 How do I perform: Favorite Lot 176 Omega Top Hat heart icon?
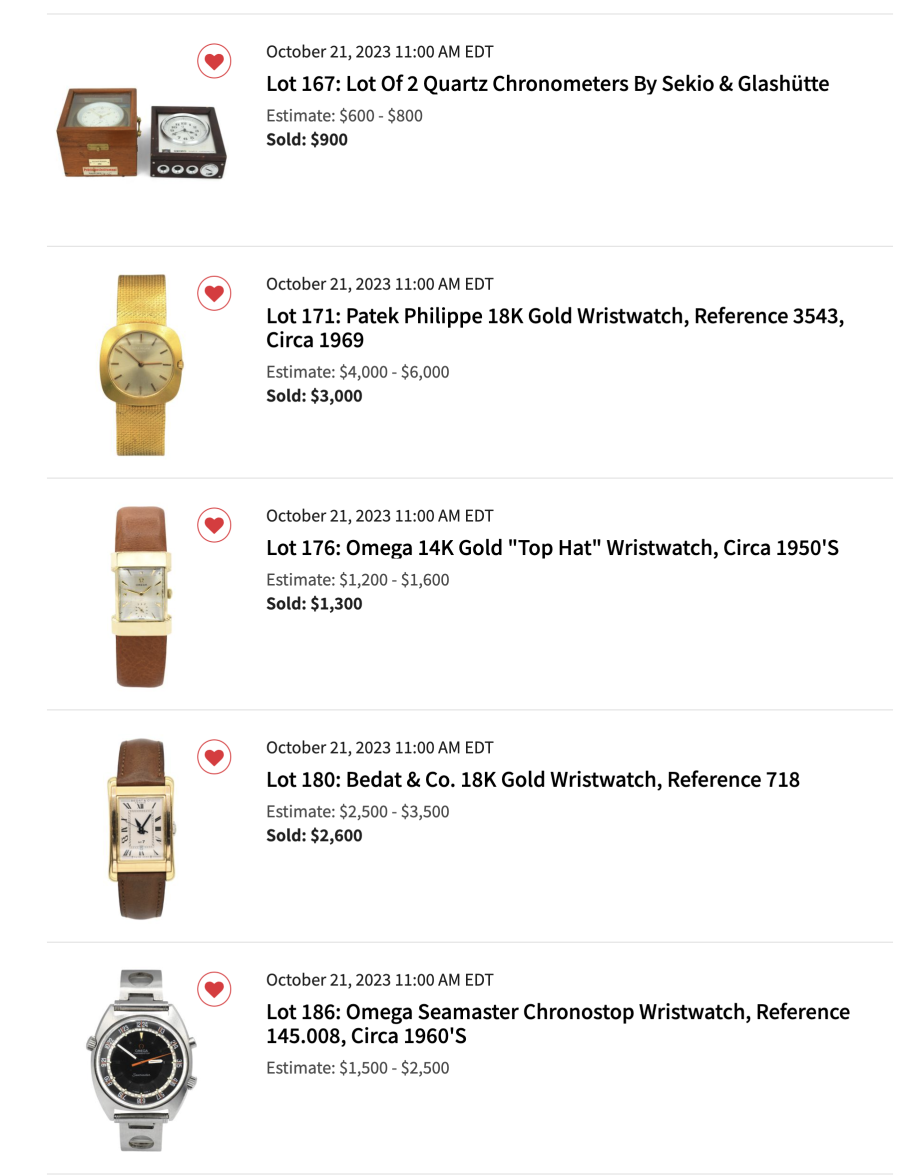click(x=214, y=524)
